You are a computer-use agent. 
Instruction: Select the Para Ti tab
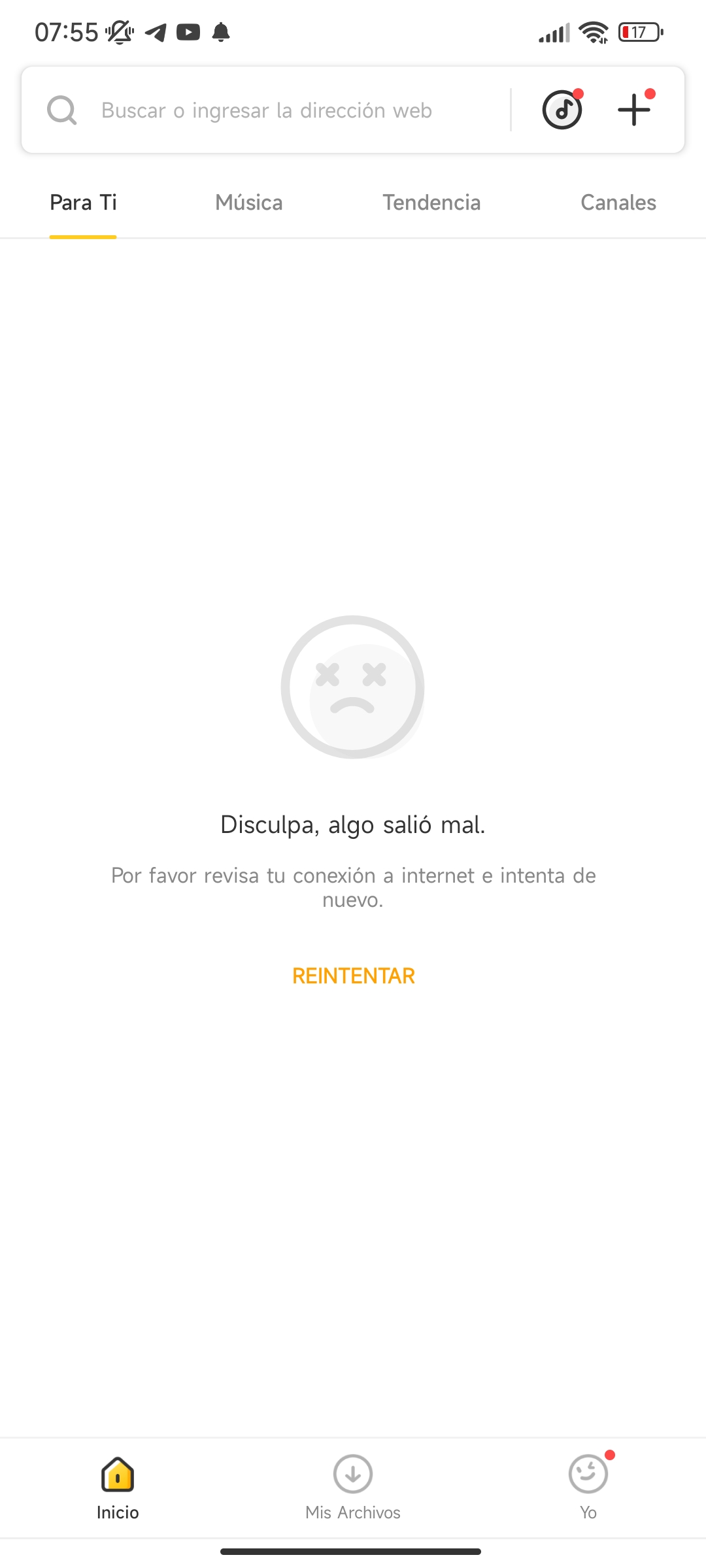(83, 203)
